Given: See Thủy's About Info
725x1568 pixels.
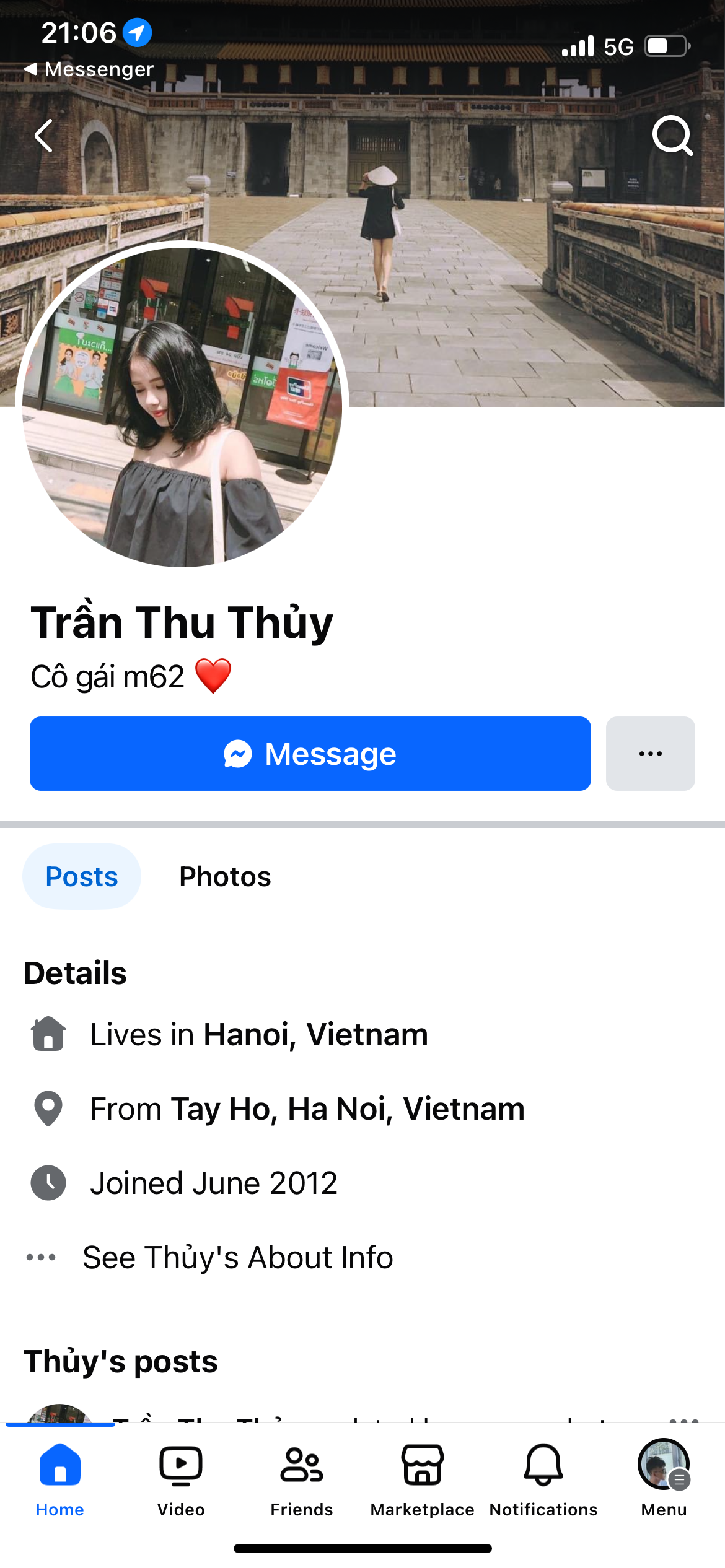Looking at the screenshot, I should [x=238, y=1258].
